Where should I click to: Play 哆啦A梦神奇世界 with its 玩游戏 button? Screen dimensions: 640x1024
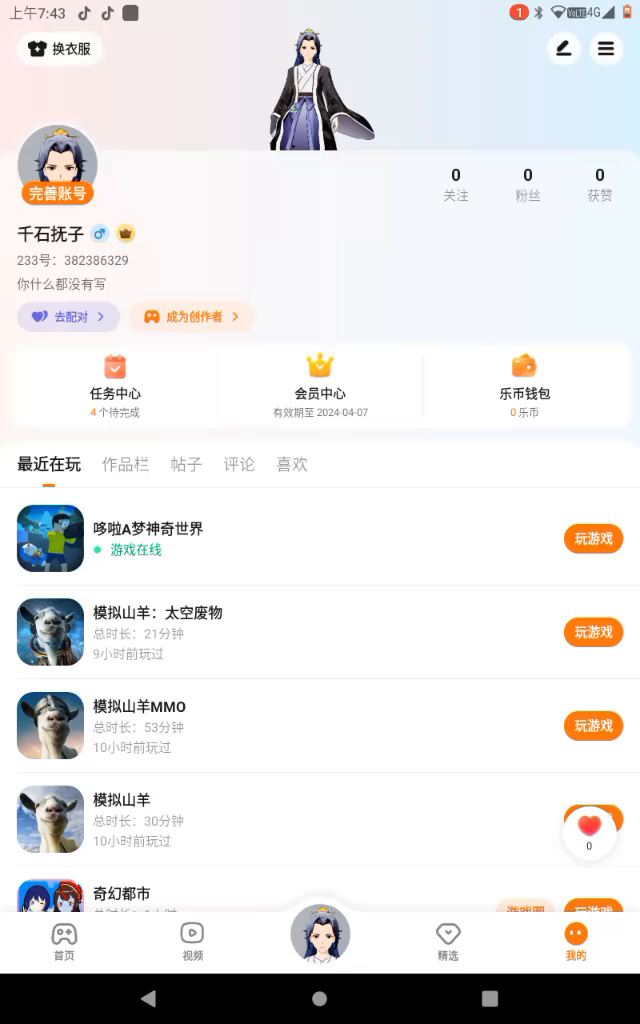tap(593, 539)
